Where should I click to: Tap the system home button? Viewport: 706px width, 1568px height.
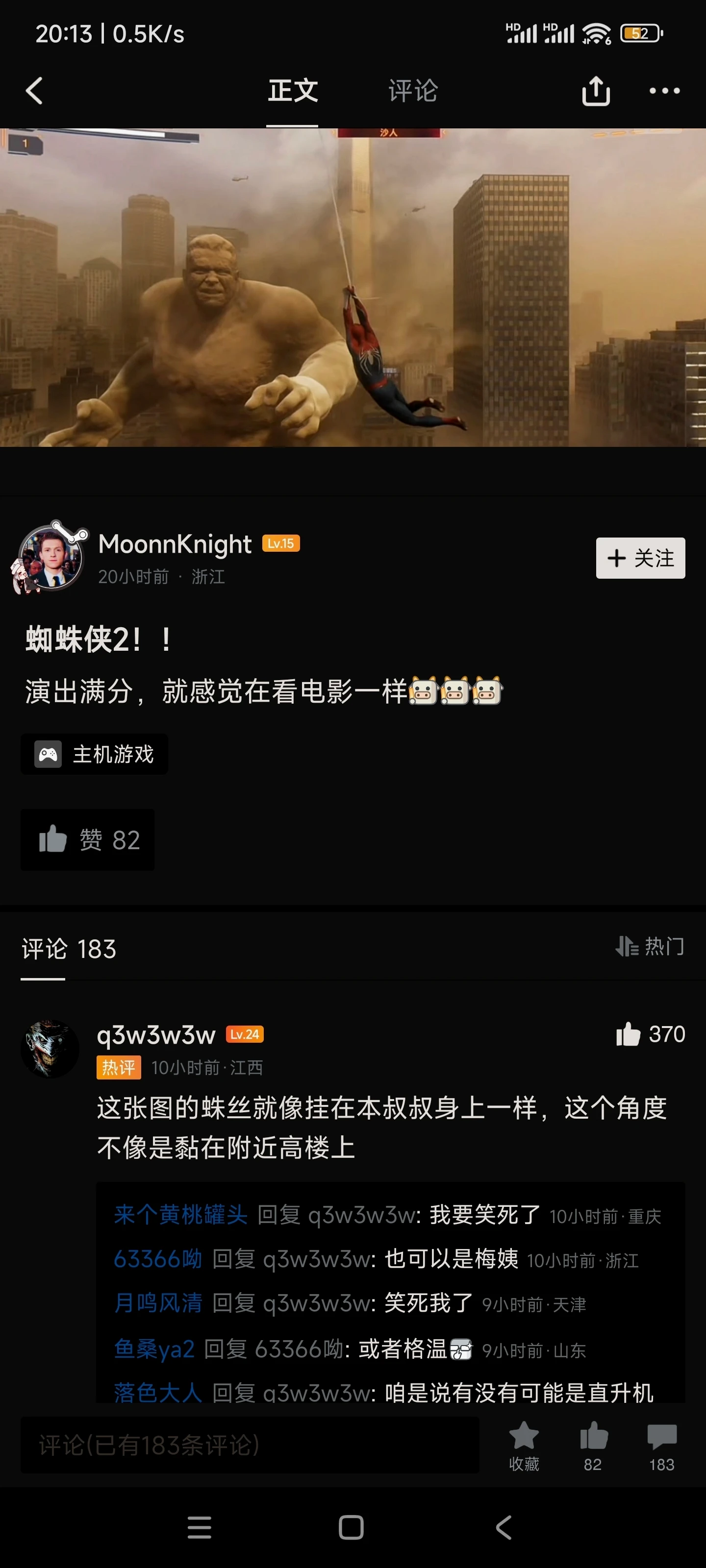(x=351, y=1527)
